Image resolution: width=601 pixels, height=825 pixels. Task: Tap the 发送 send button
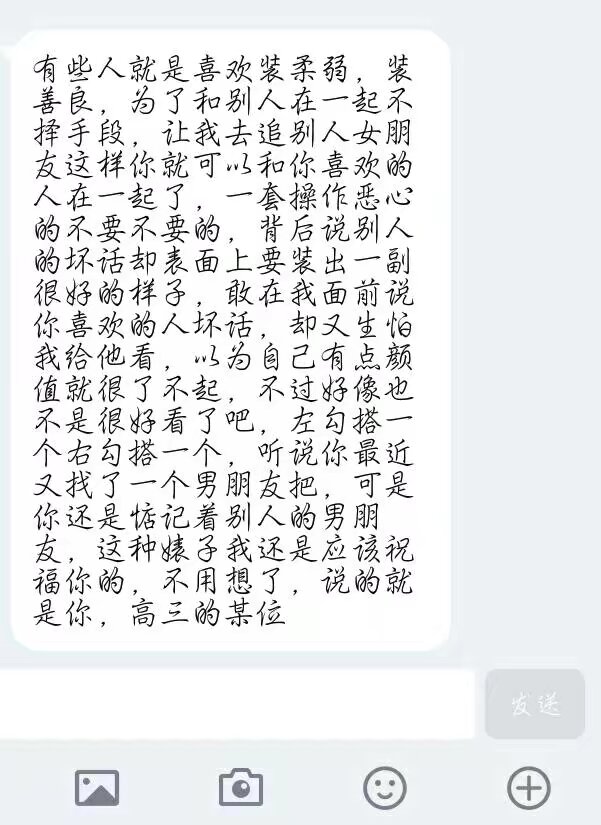coord(535,704)
